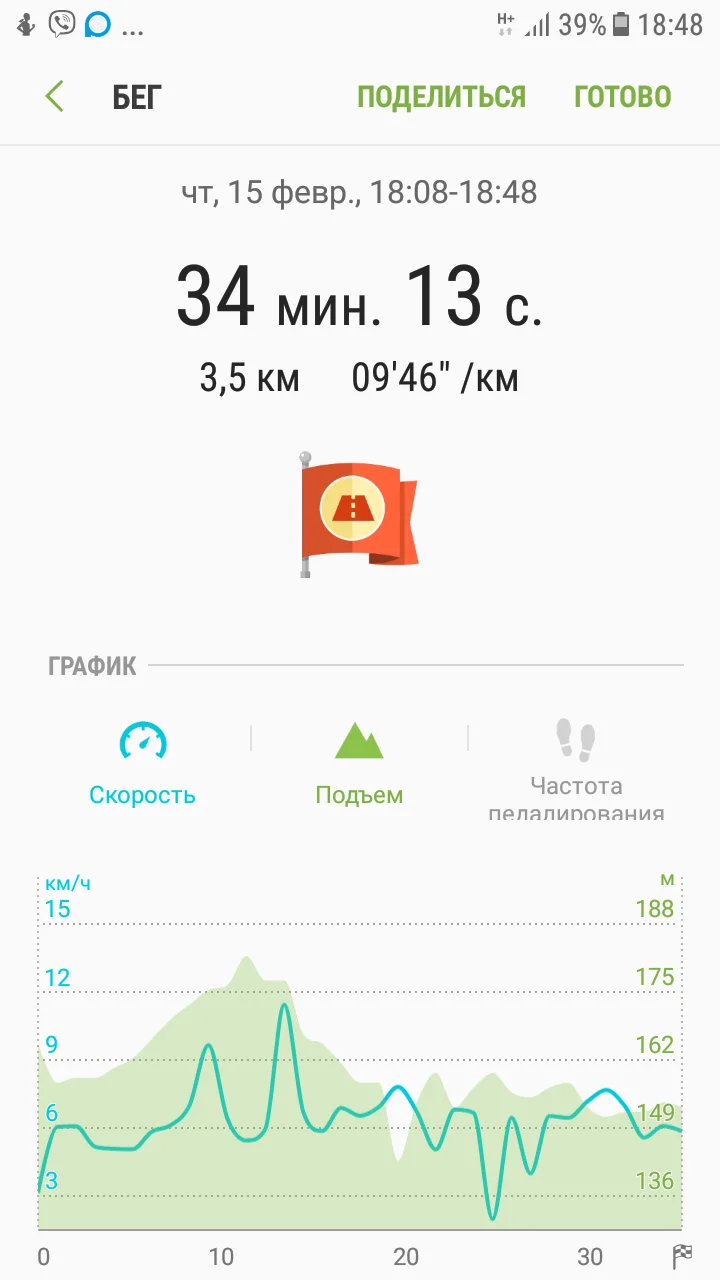Toggle the Подъем graph

[x=359, y=764]
